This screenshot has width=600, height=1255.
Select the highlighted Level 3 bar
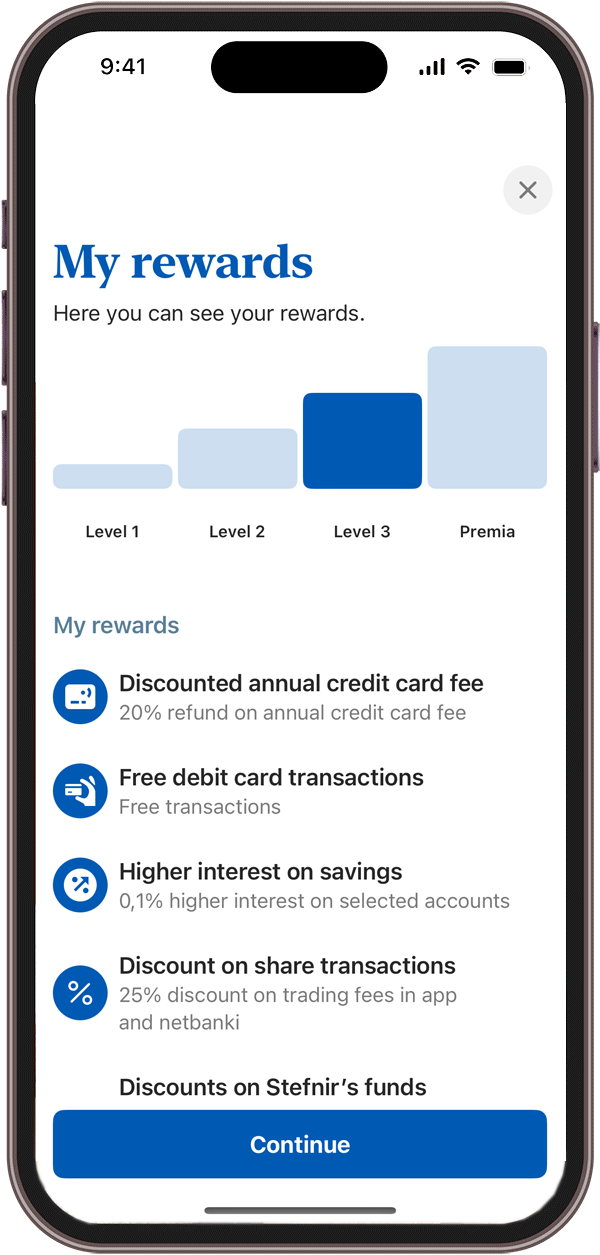[x=362, y=440]
